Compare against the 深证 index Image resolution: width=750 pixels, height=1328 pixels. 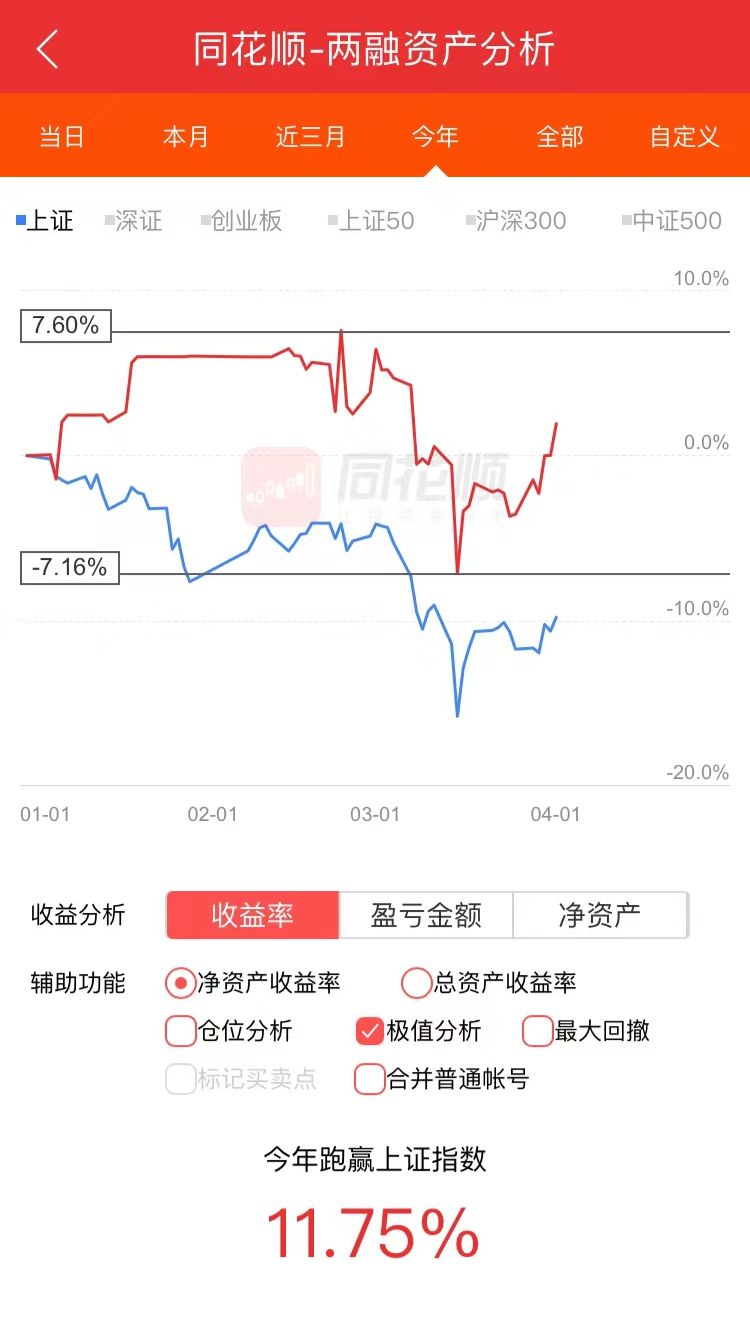pos(133,221)
